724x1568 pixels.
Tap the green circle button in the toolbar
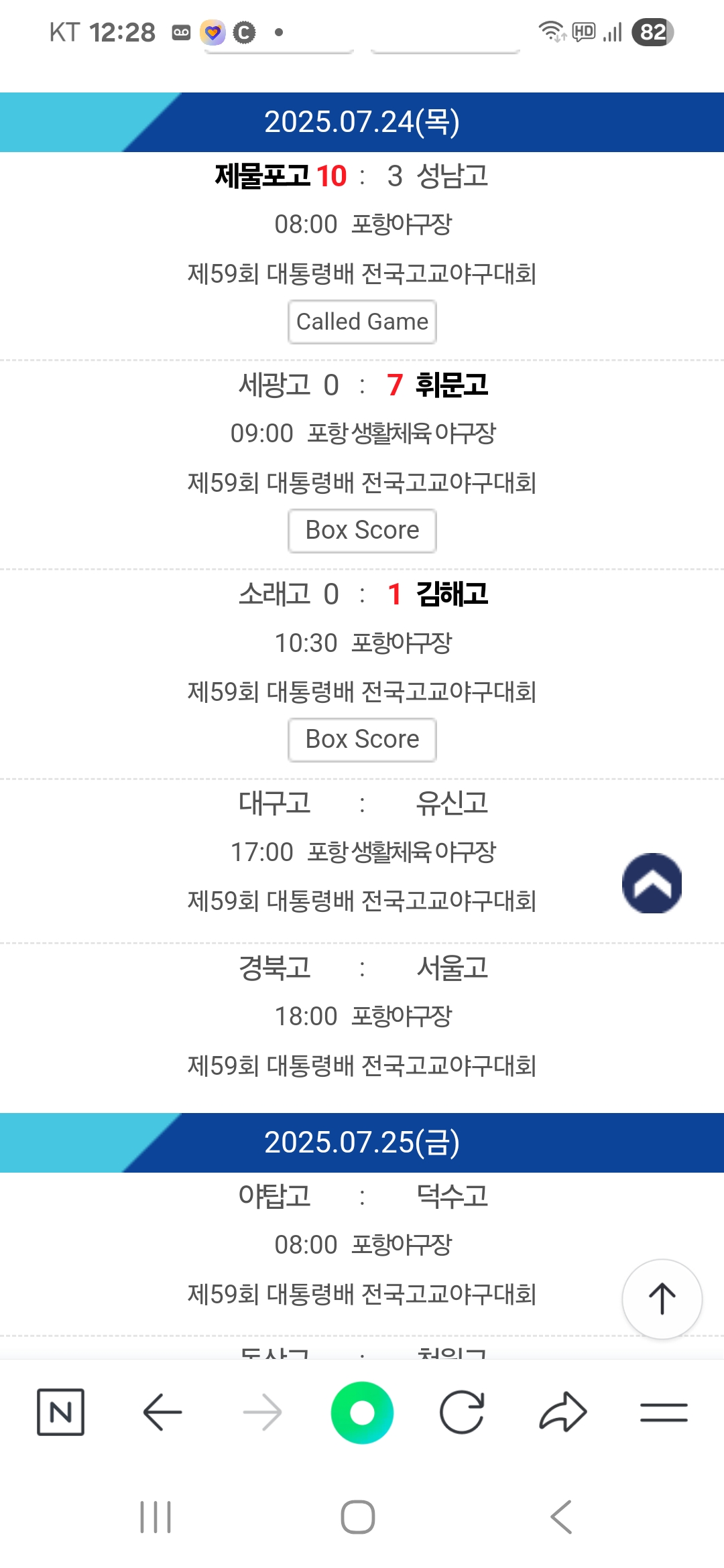click(362, 1412)
